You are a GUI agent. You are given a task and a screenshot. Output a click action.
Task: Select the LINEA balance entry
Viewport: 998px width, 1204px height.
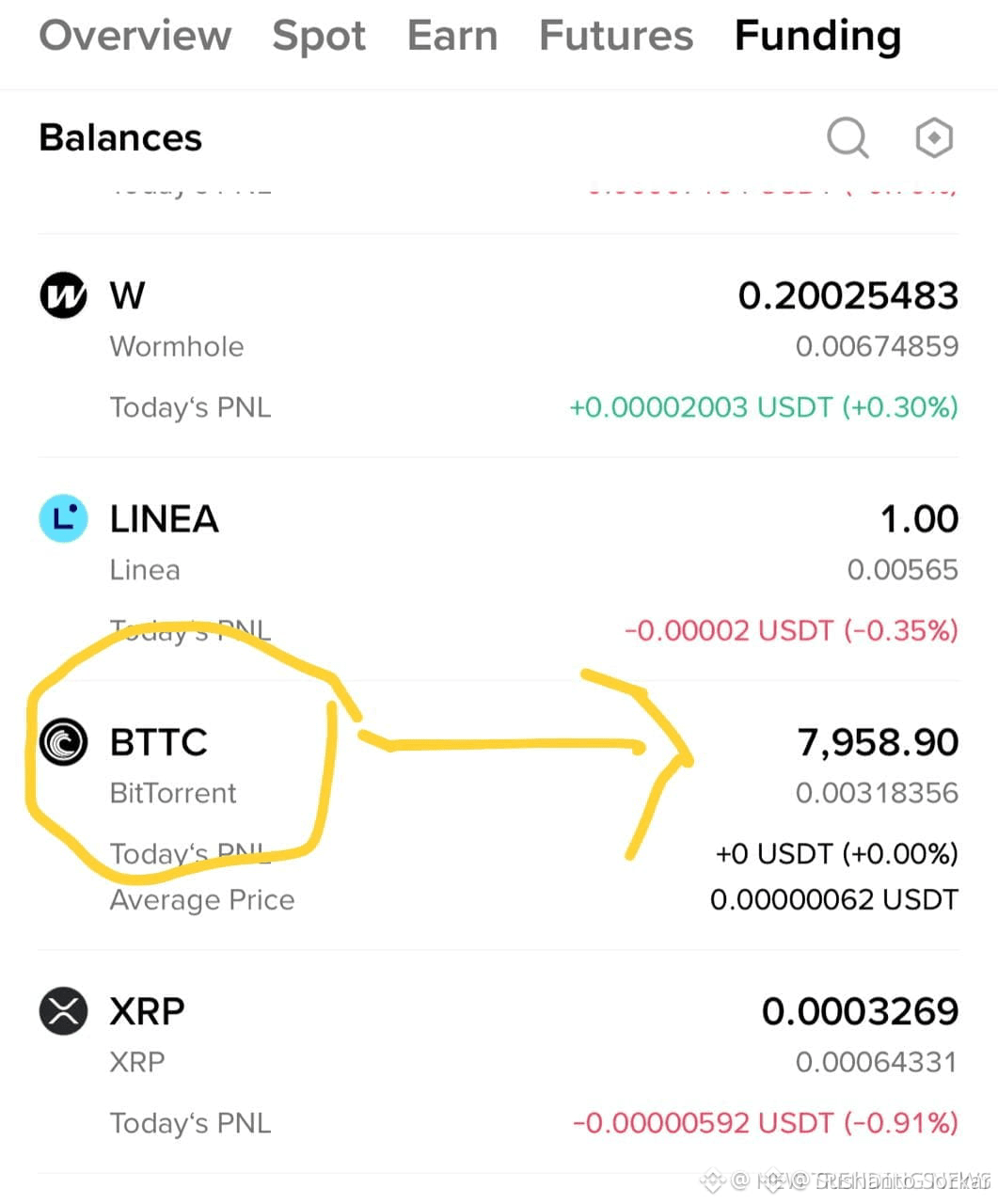[499, 544]
